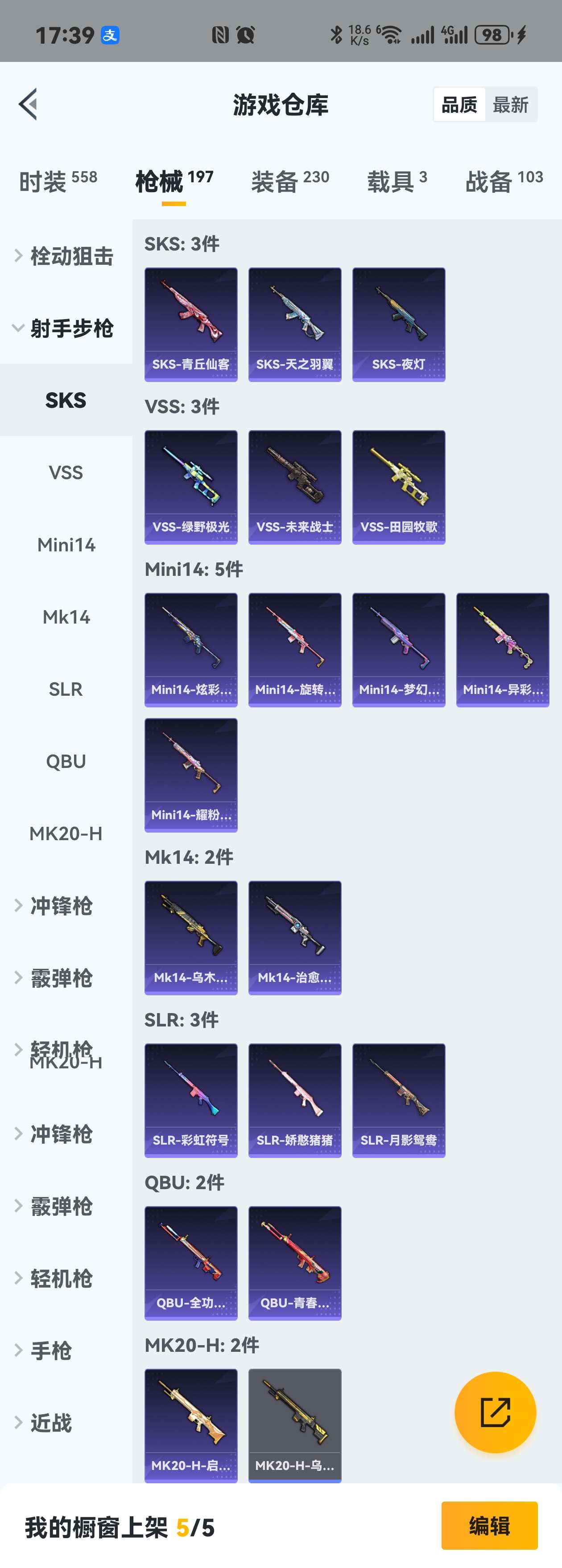Open the SKS-青丘仙客 skin

pyautogui.click(x=190, y=324)
